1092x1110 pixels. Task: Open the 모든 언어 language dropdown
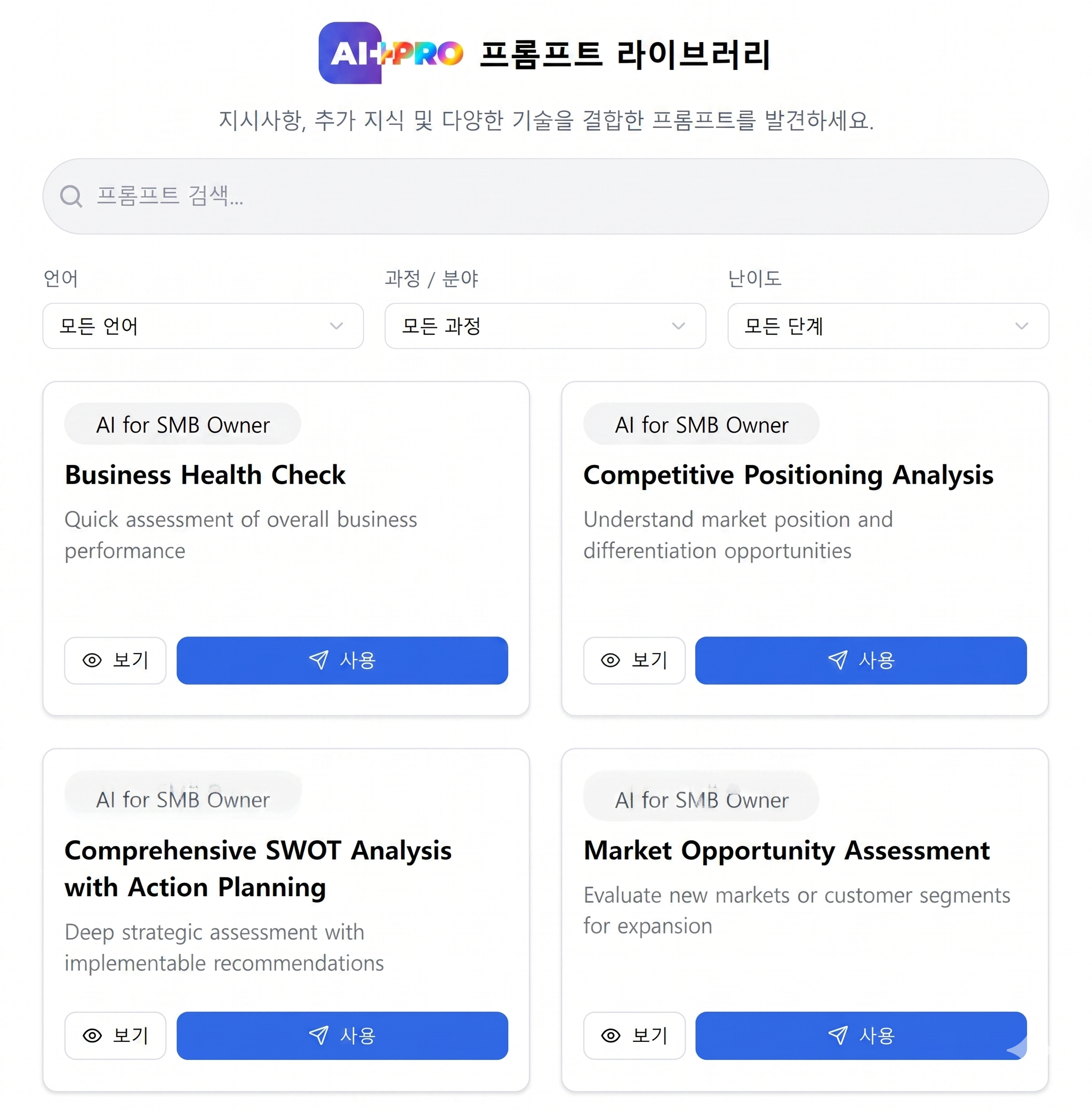(x=203, y=326)
